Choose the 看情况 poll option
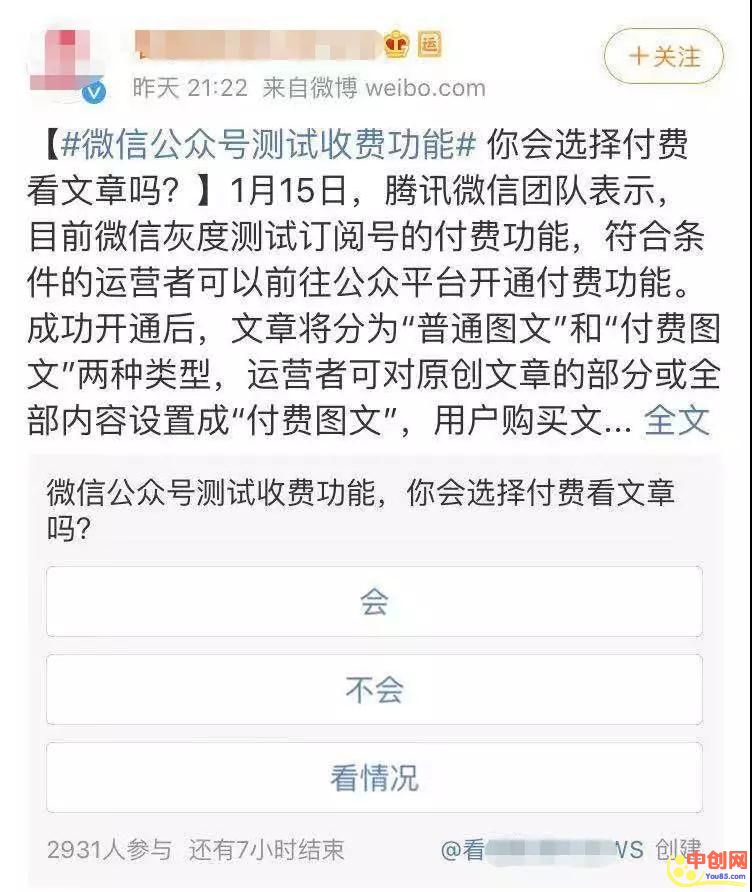The image size is (752, 892). pyautogui.click(x=374, y=777)
